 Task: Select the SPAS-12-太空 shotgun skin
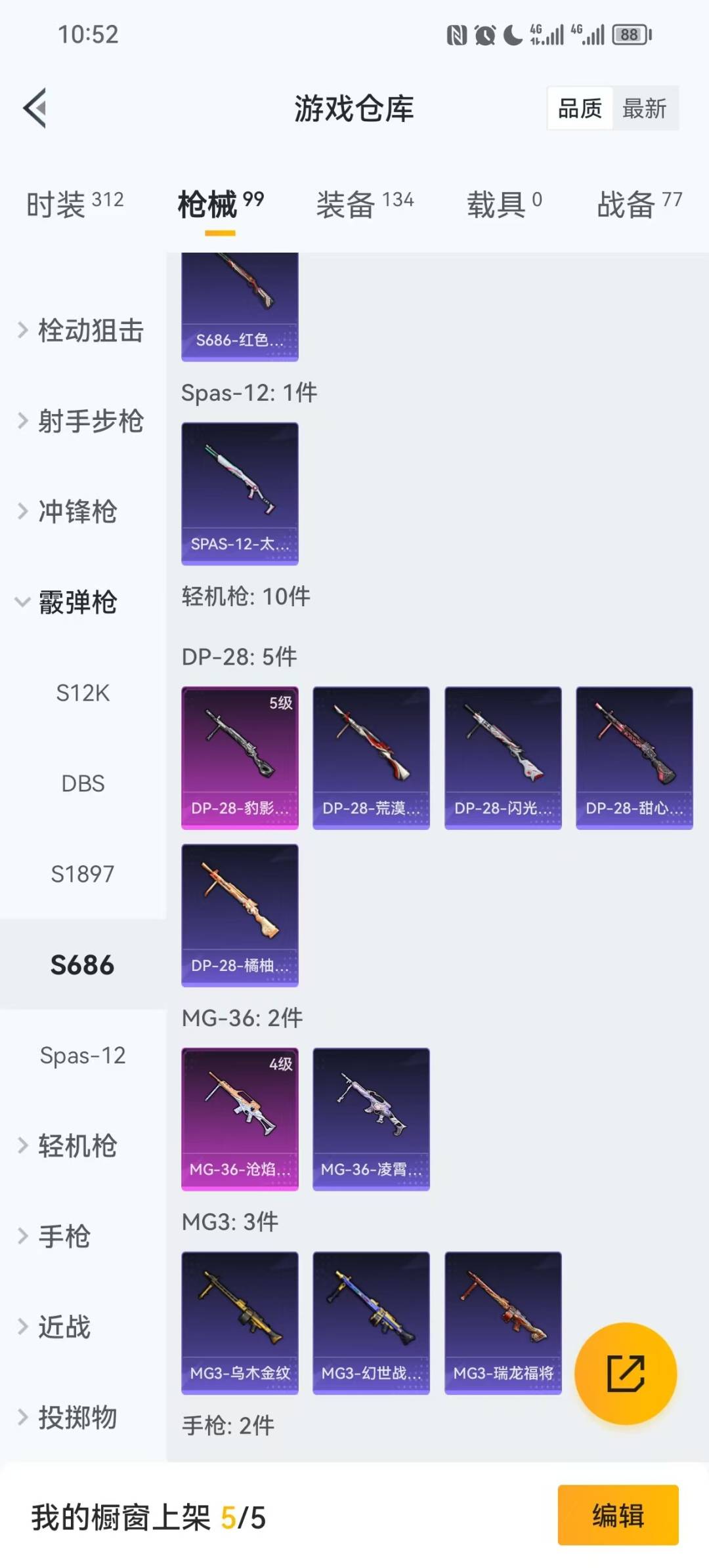coord(240,494)
